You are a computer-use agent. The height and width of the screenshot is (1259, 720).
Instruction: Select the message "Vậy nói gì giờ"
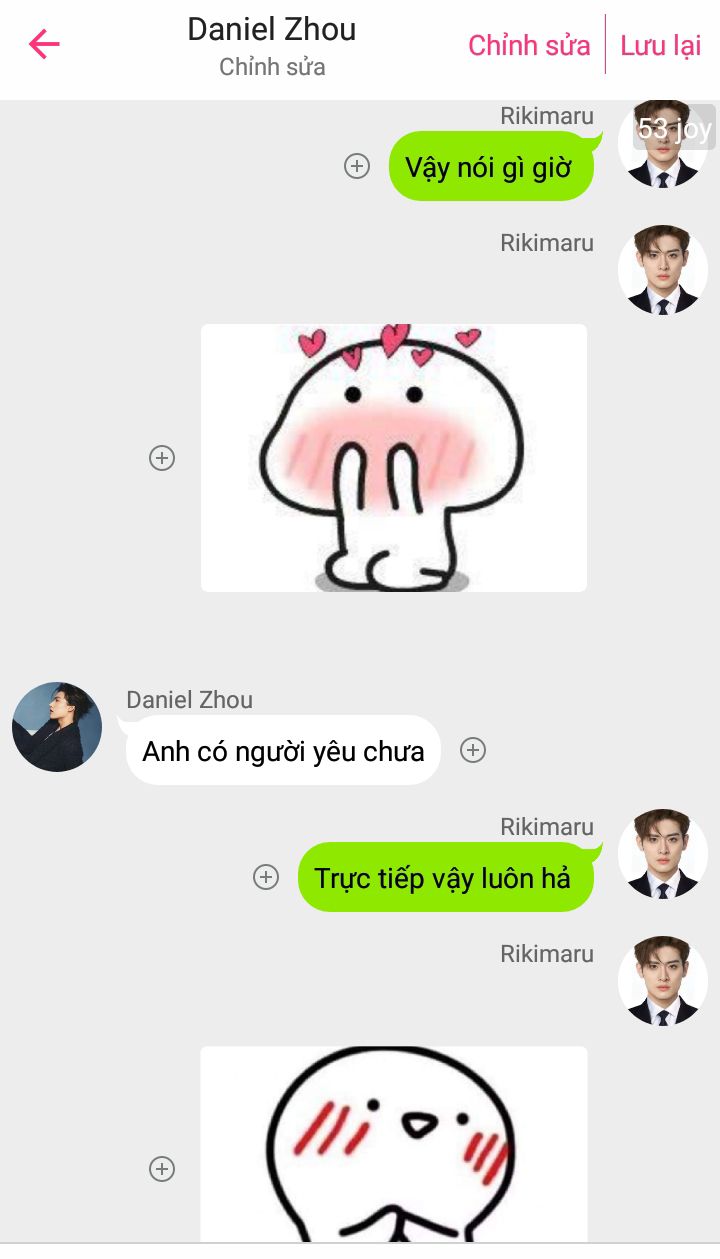point(490,167)
